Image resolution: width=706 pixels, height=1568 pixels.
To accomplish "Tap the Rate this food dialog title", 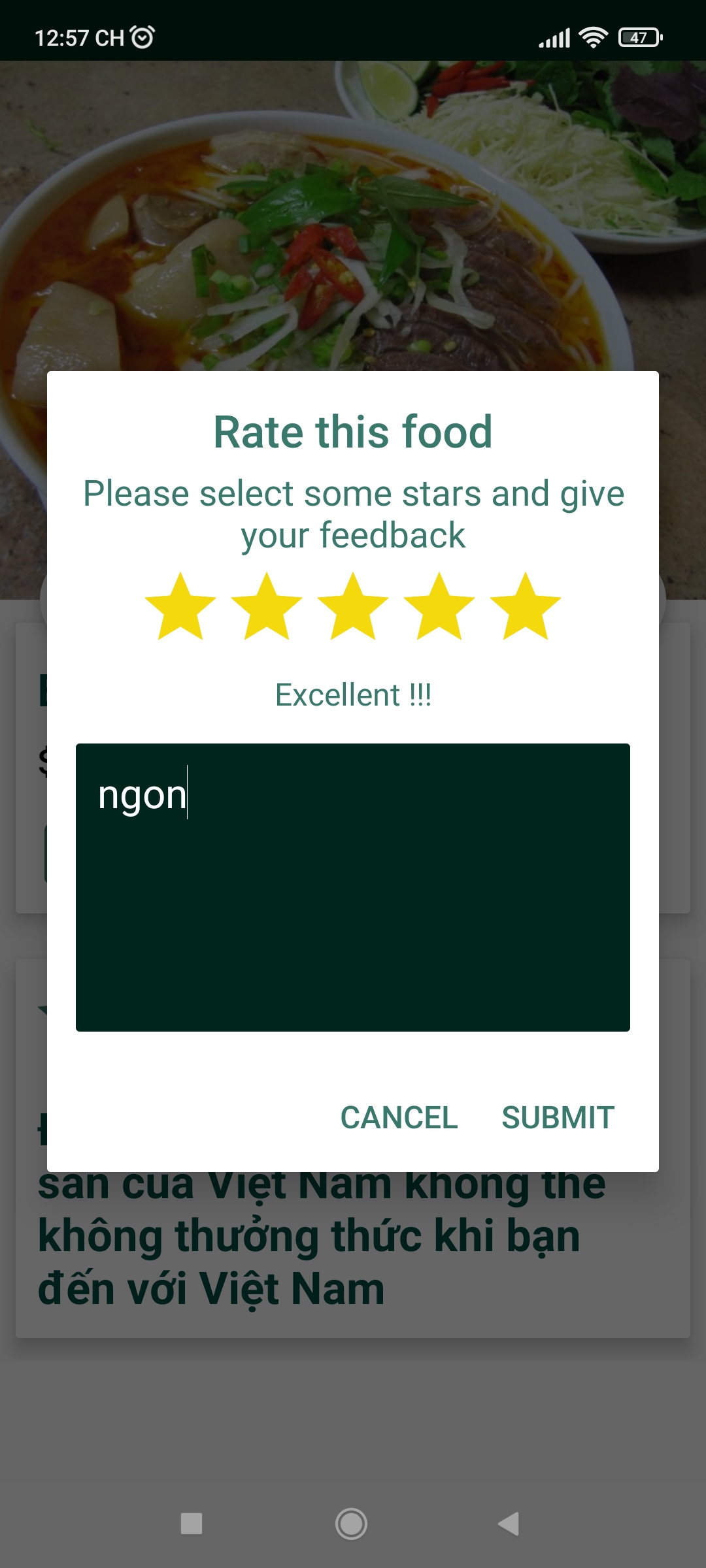I will tap(353, 431).
